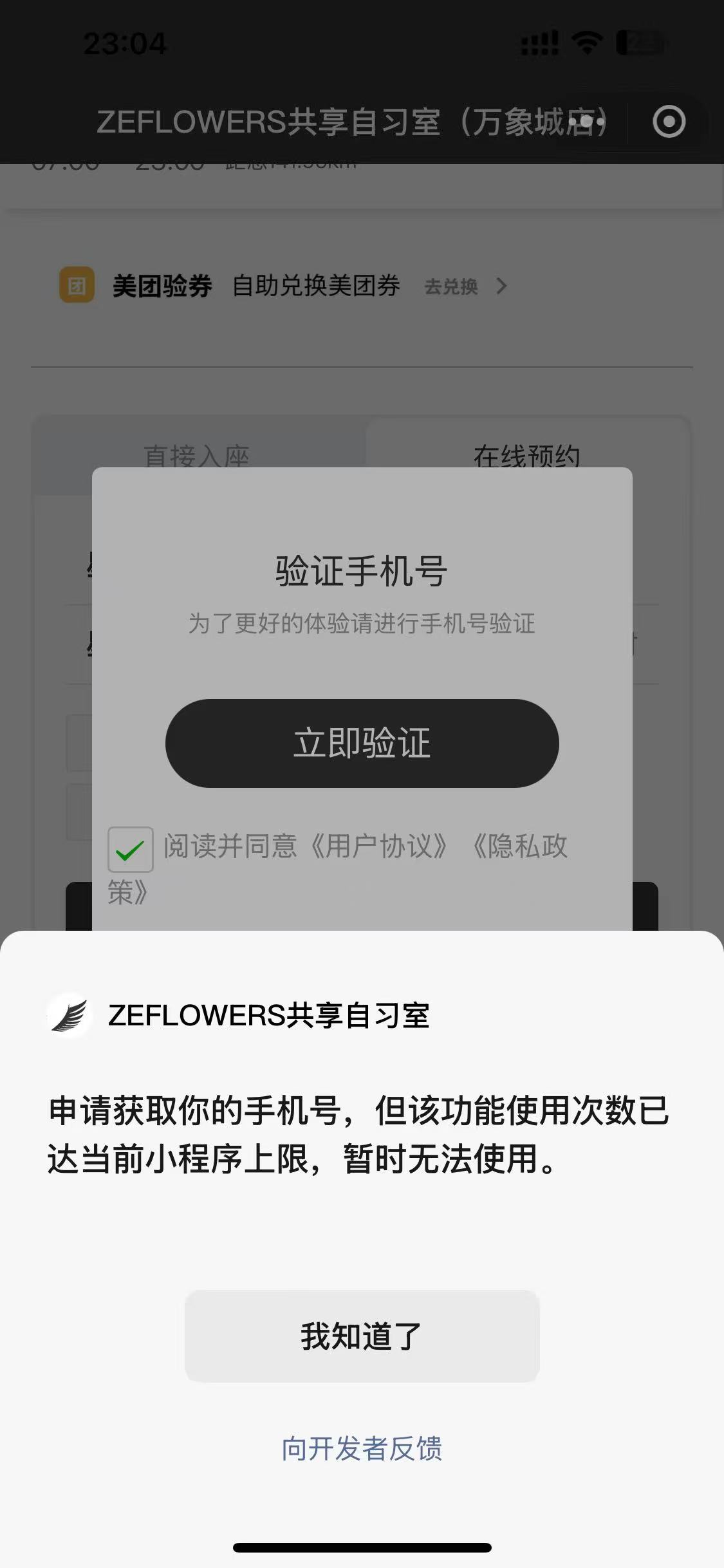724x1568 pixels.
Task: Open 向开发者反馈 feedback link
Action: coord(362,1448)
